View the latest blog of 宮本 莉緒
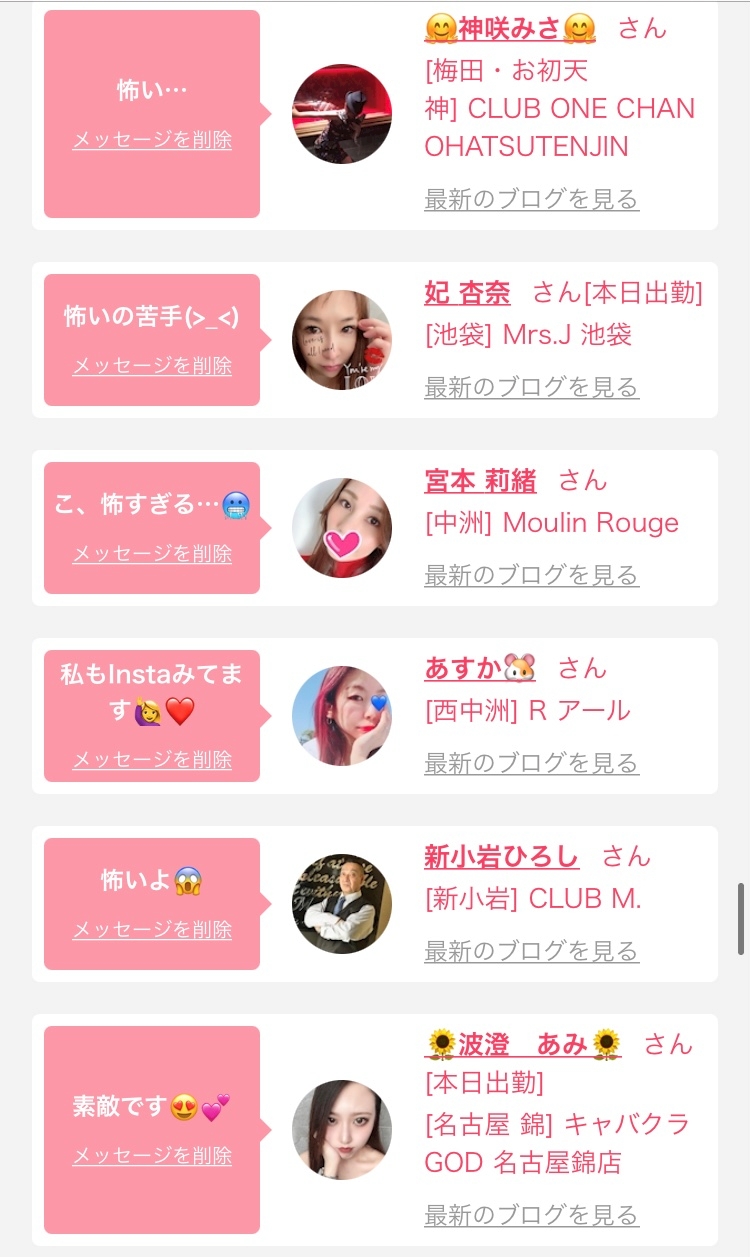Screen dimensions: 750x1257 coord(532,575)
